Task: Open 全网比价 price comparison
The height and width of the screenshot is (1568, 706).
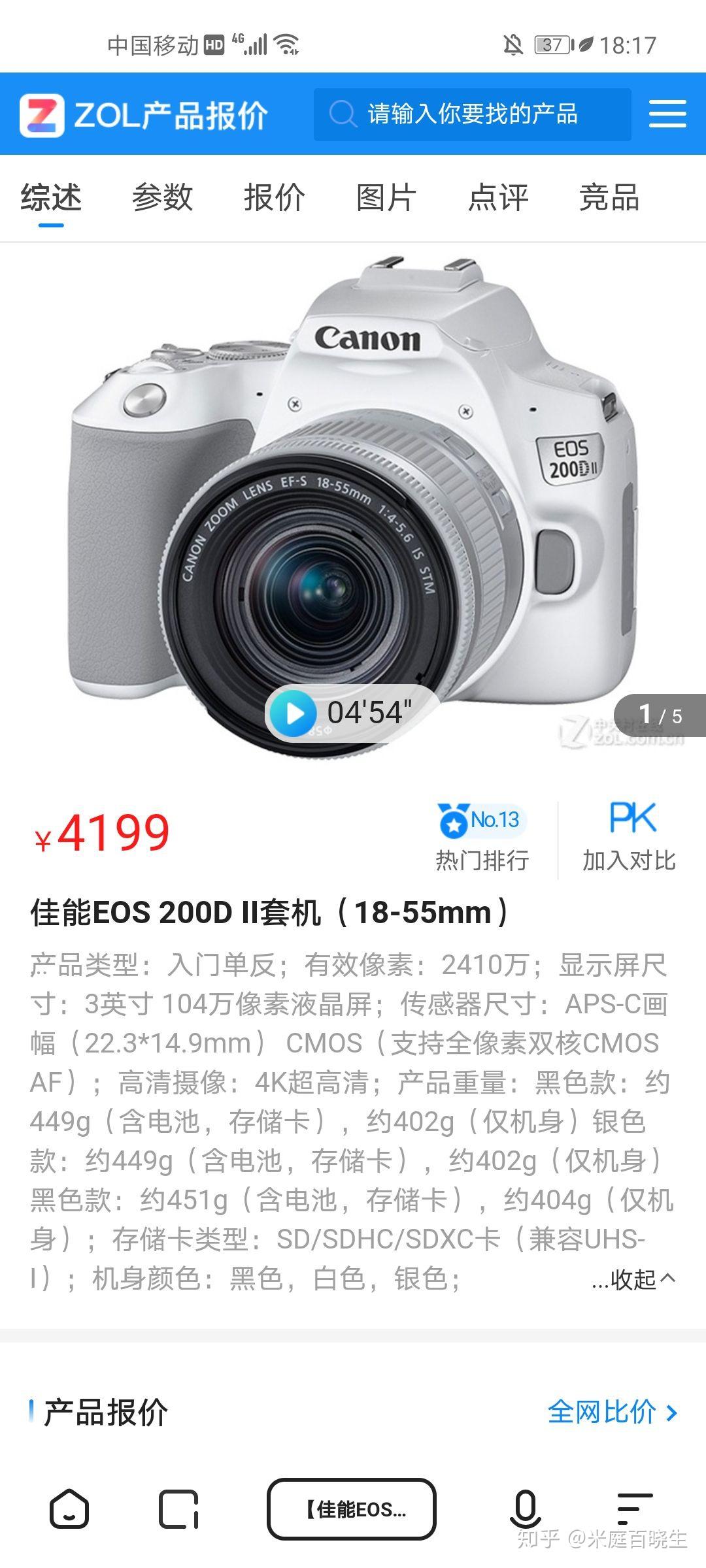Action: [613, 1412]
